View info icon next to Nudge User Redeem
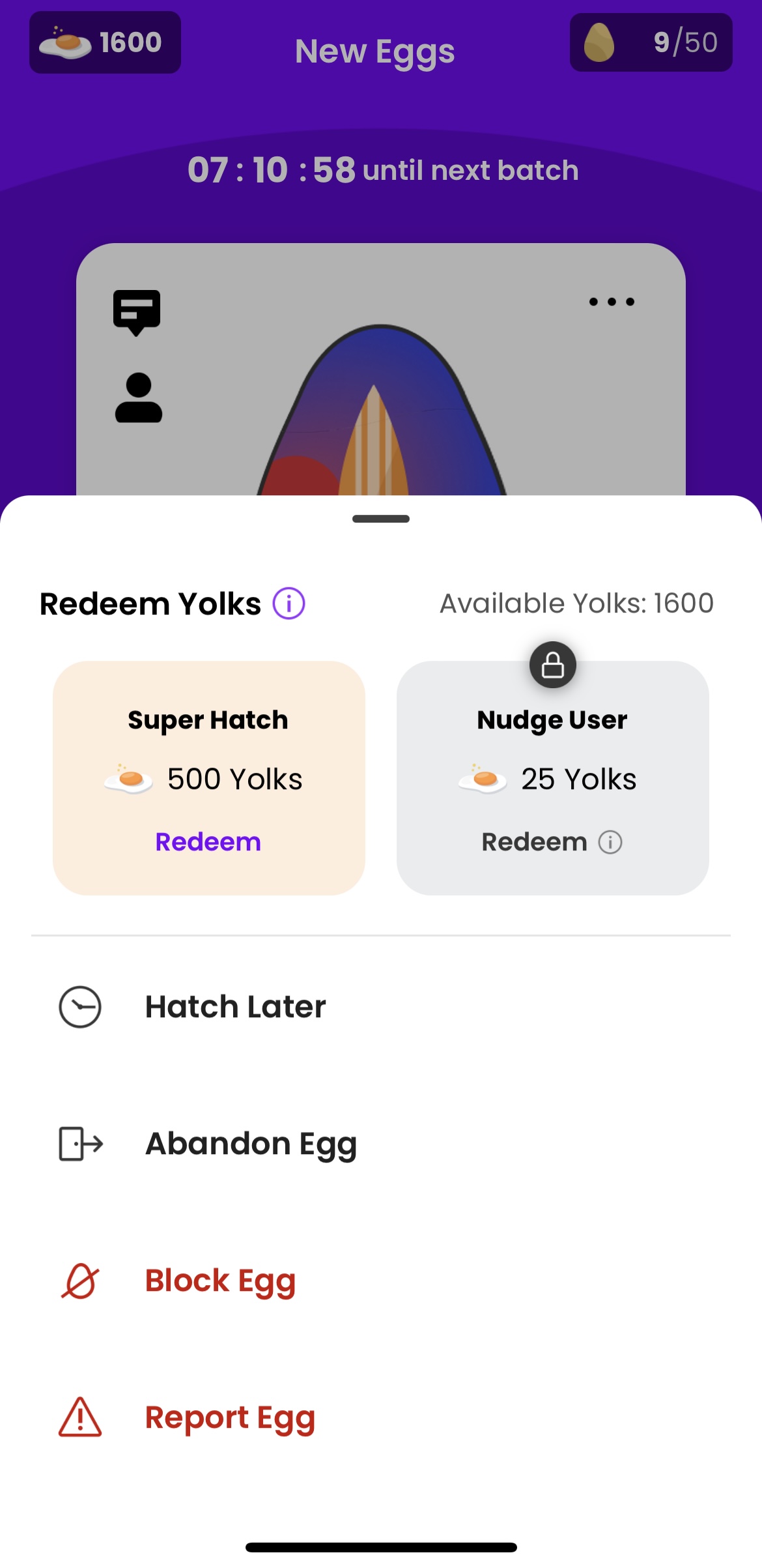 [610, 842]
